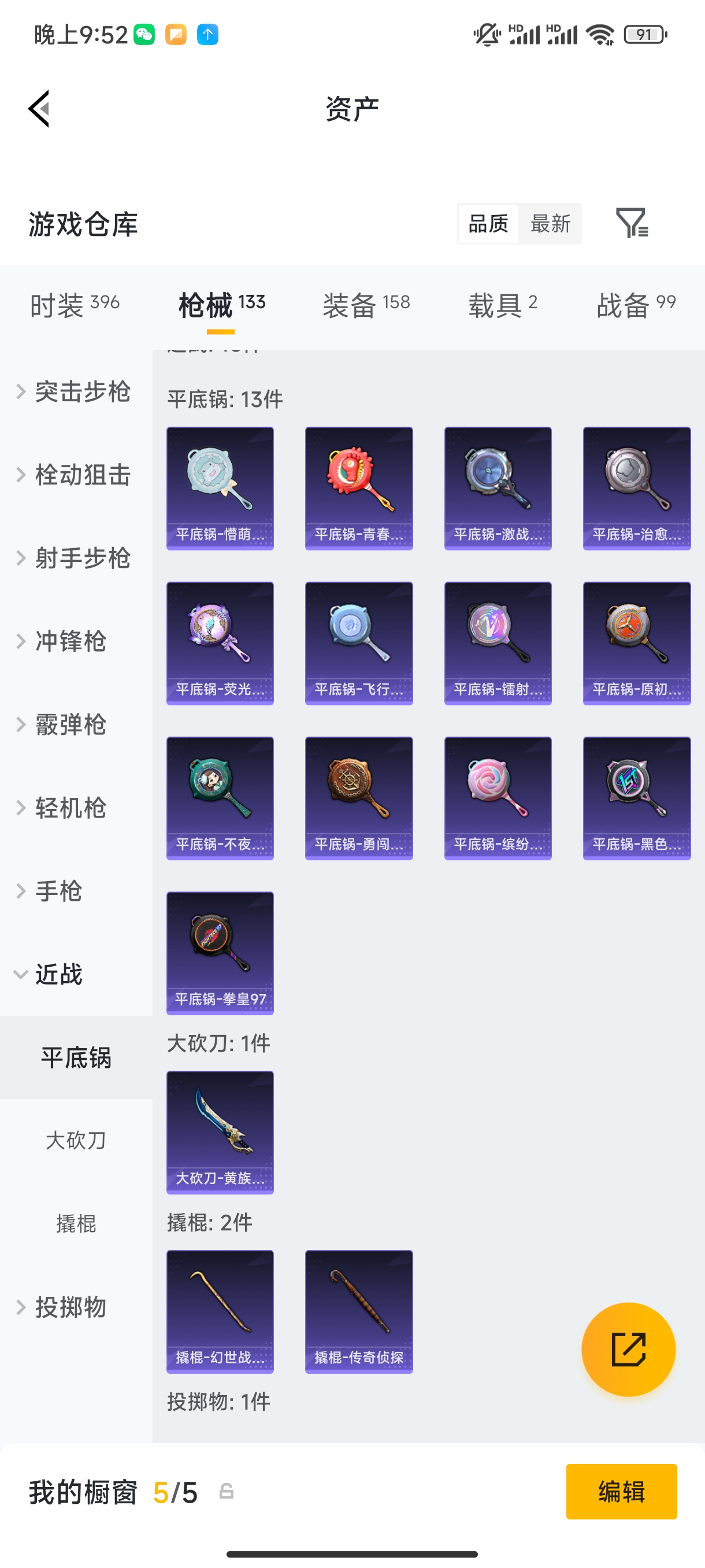Select the 撬棍 sidebar entry
The height and width of the screenshot is (1568, 705).
point(76,1224)
